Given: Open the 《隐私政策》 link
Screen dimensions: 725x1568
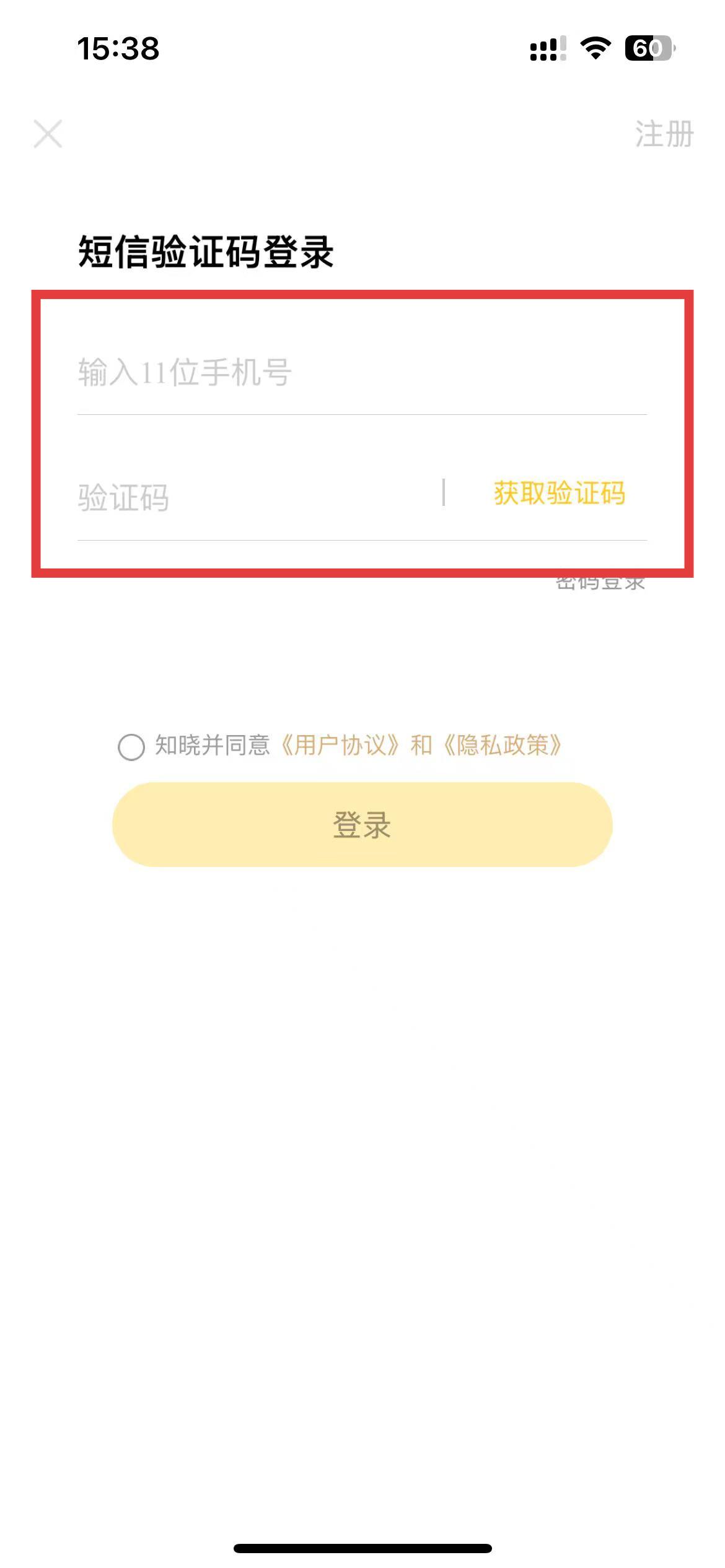Looking at the screenshot, I should point(503,745).
